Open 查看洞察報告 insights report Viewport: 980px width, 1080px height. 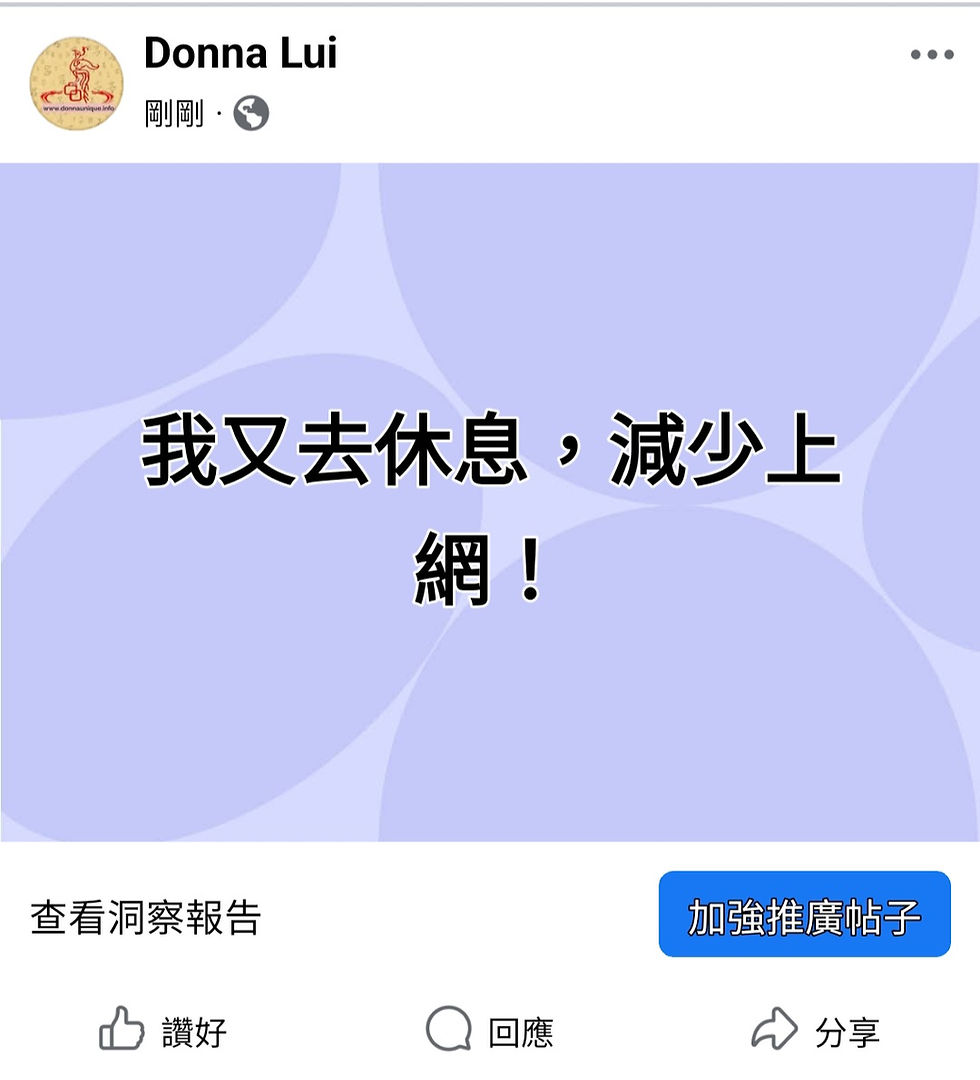click(146, 917)
